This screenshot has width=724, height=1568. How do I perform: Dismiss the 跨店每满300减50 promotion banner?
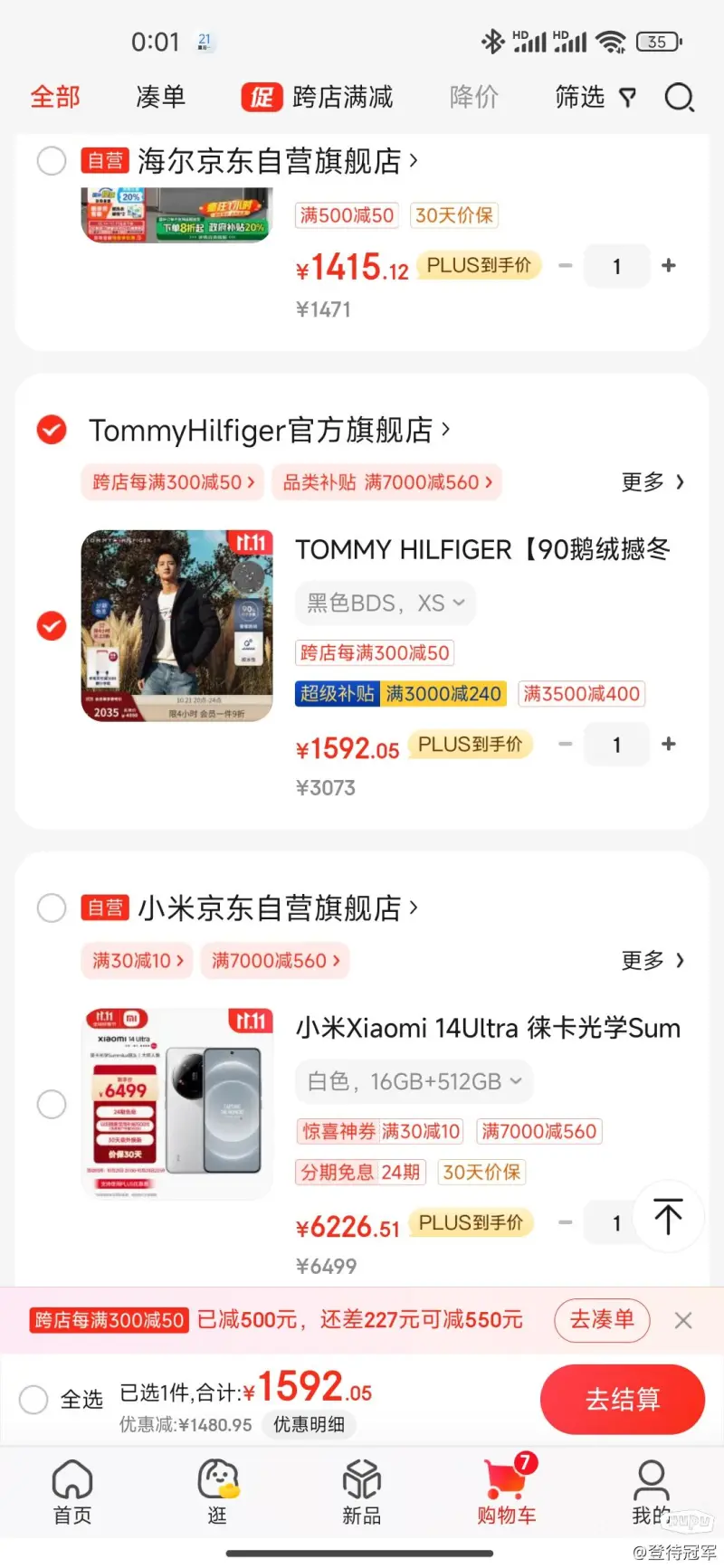click(683, 1321)
